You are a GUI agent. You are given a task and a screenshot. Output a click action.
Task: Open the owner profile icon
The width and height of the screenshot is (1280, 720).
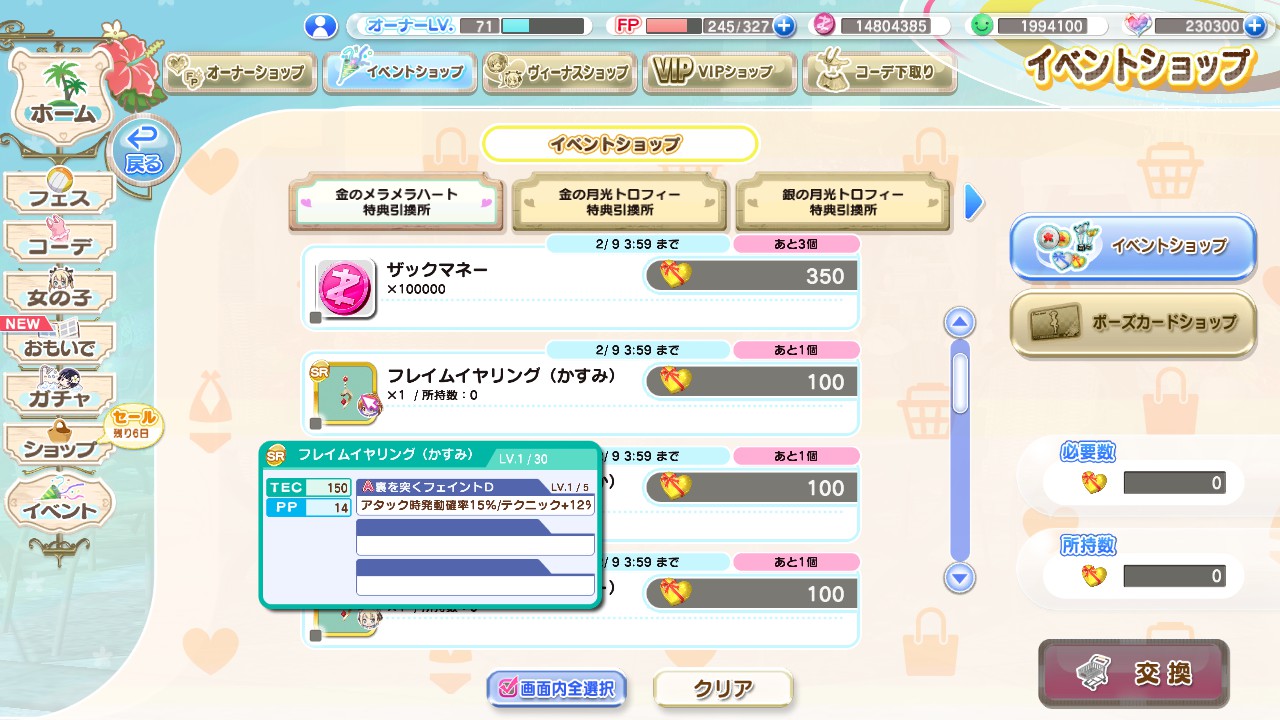[321, 26]
